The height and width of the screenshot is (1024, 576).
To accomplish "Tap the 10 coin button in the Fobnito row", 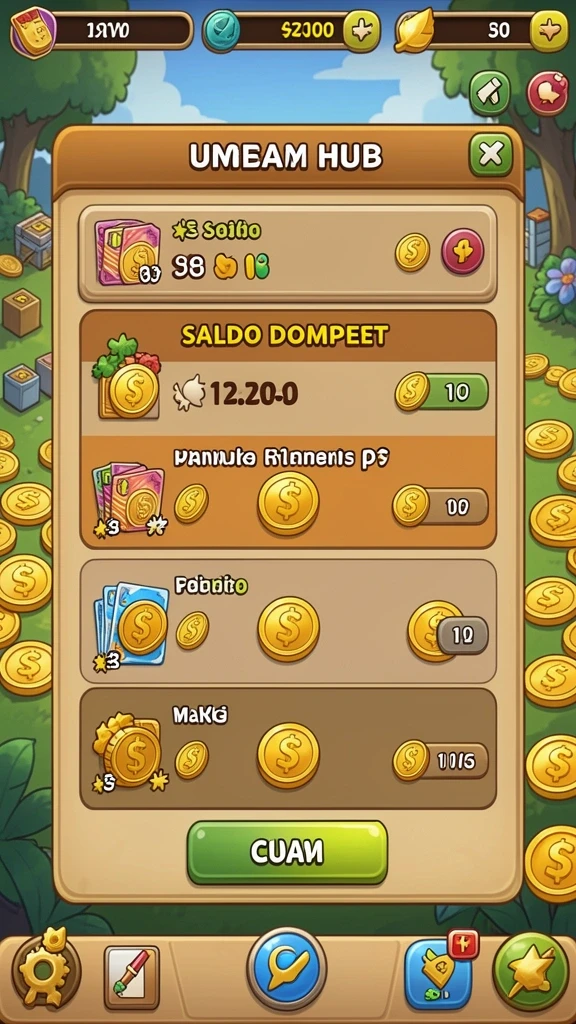I will coord(449,633).
